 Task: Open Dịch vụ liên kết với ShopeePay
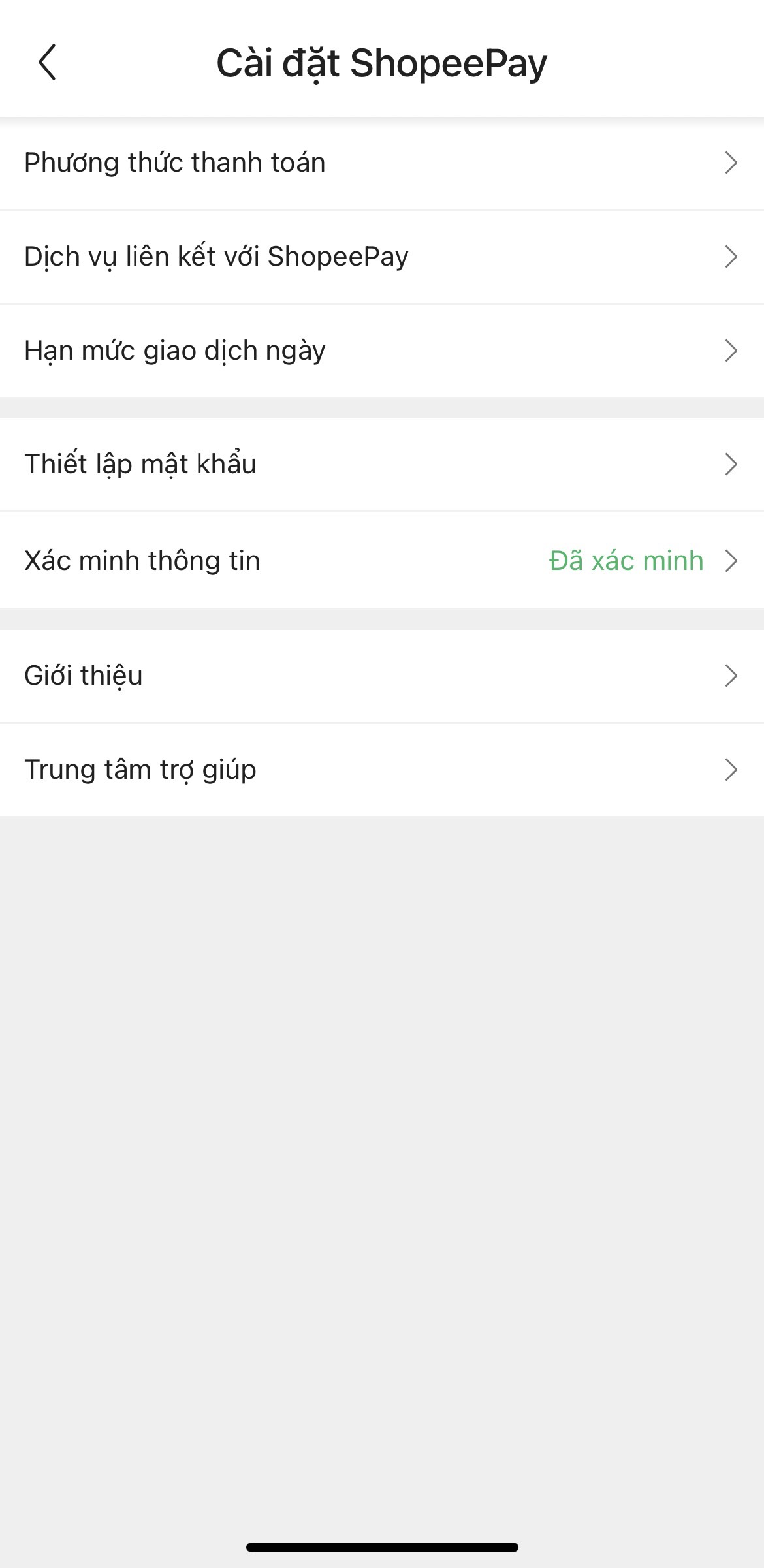pyautogui.click(x=382, y=257)
